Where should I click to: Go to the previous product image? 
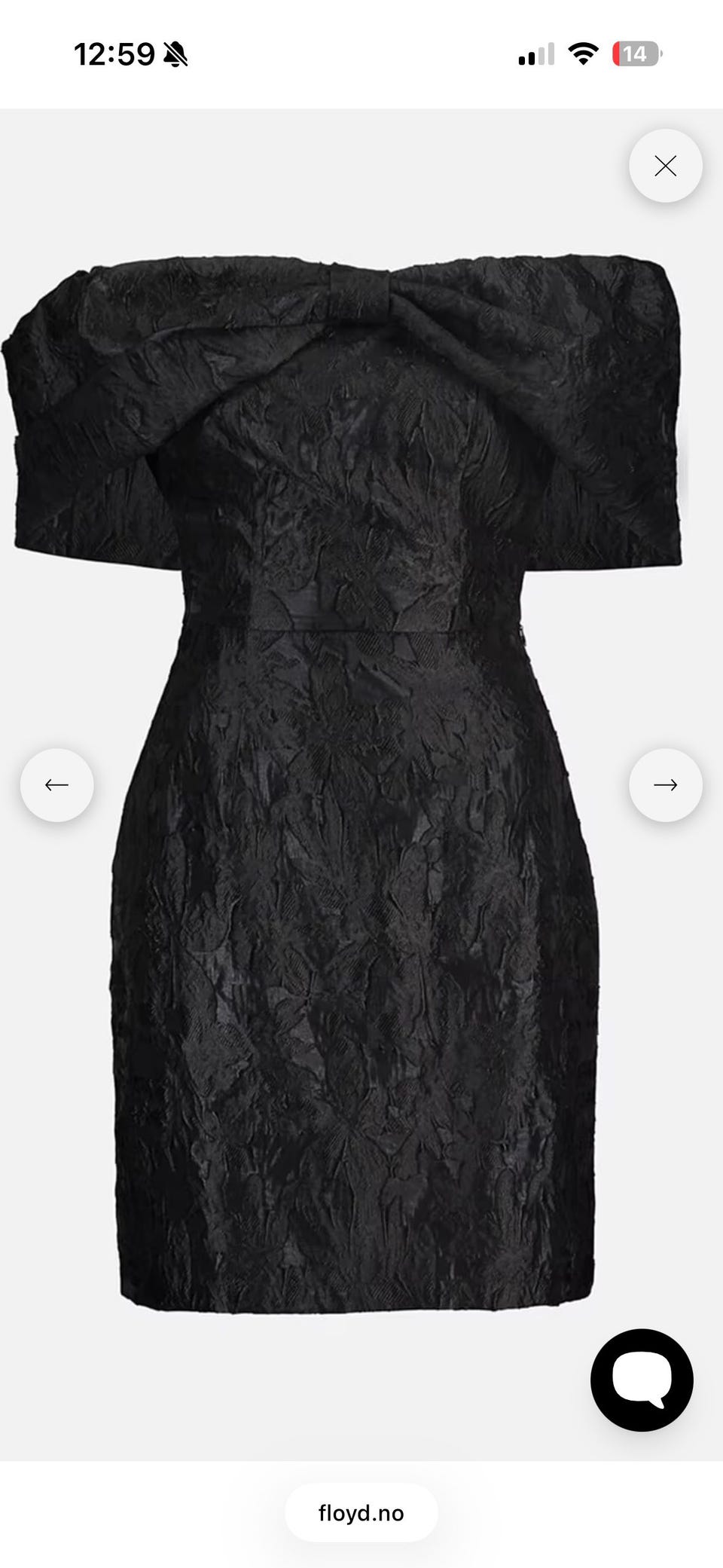tap(57, 785)
